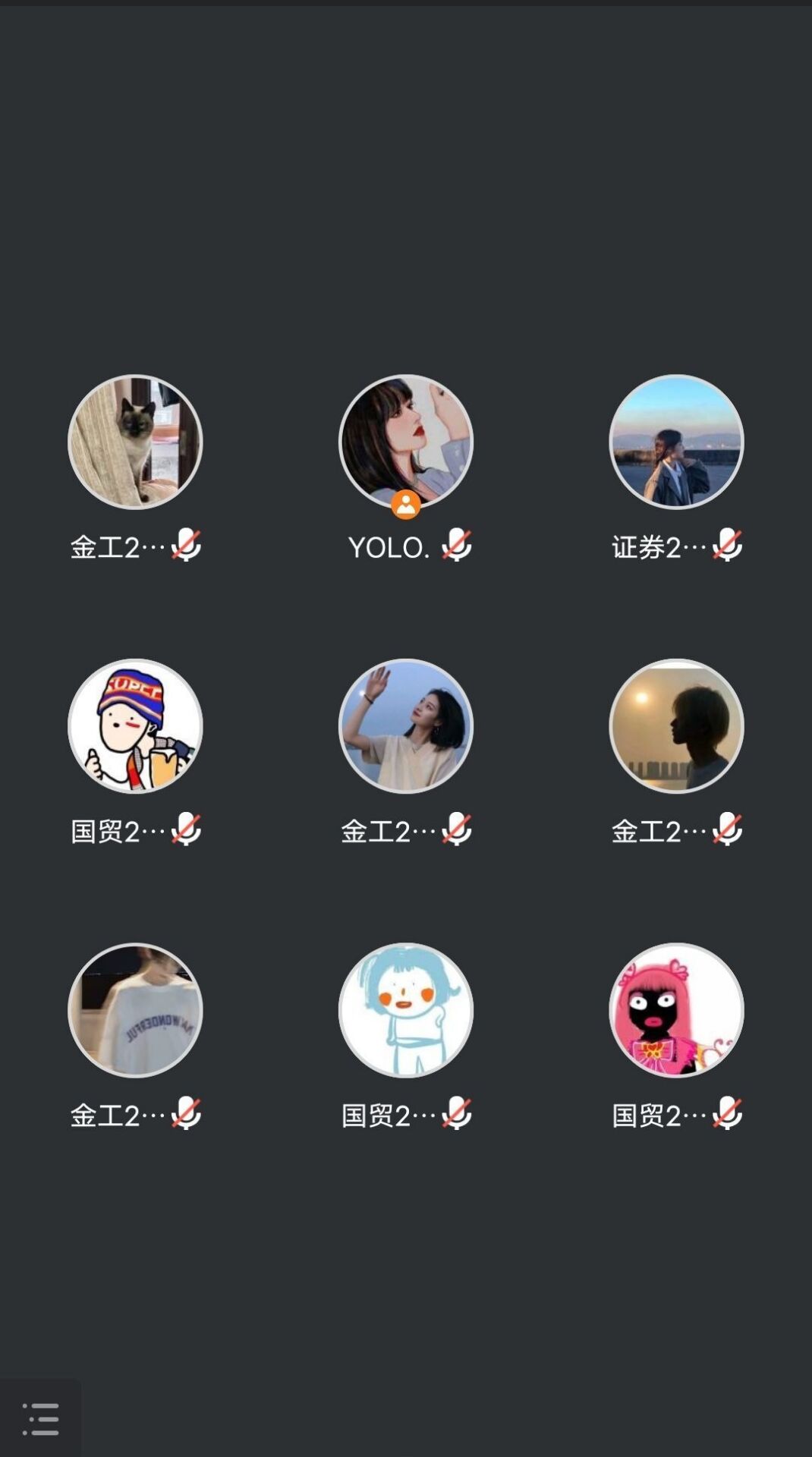Select the host participant YOLO.
The height and width of the screenshot is (1457, 812).
tap(406, 442)
